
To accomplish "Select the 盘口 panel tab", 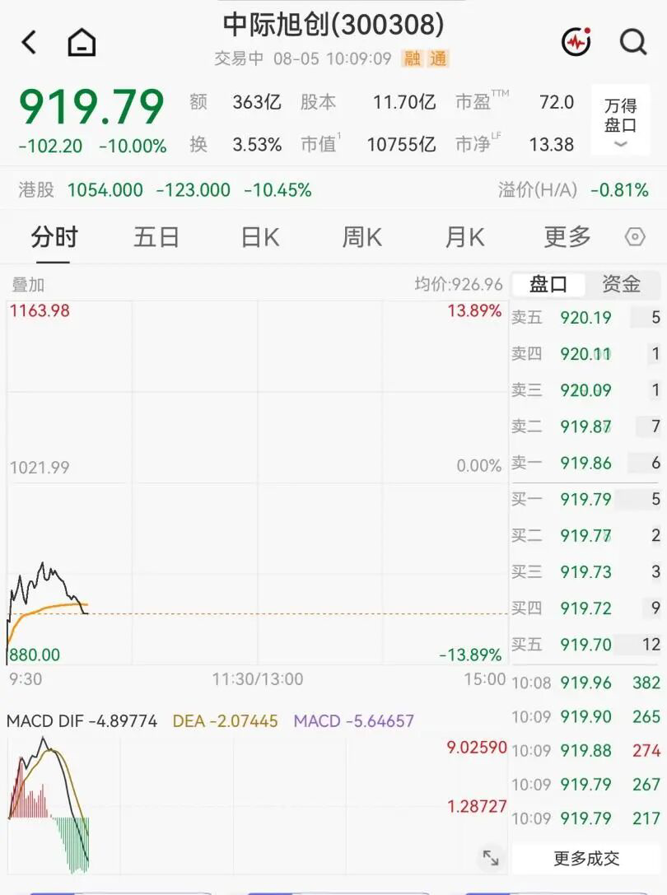I will coord(548,284).
